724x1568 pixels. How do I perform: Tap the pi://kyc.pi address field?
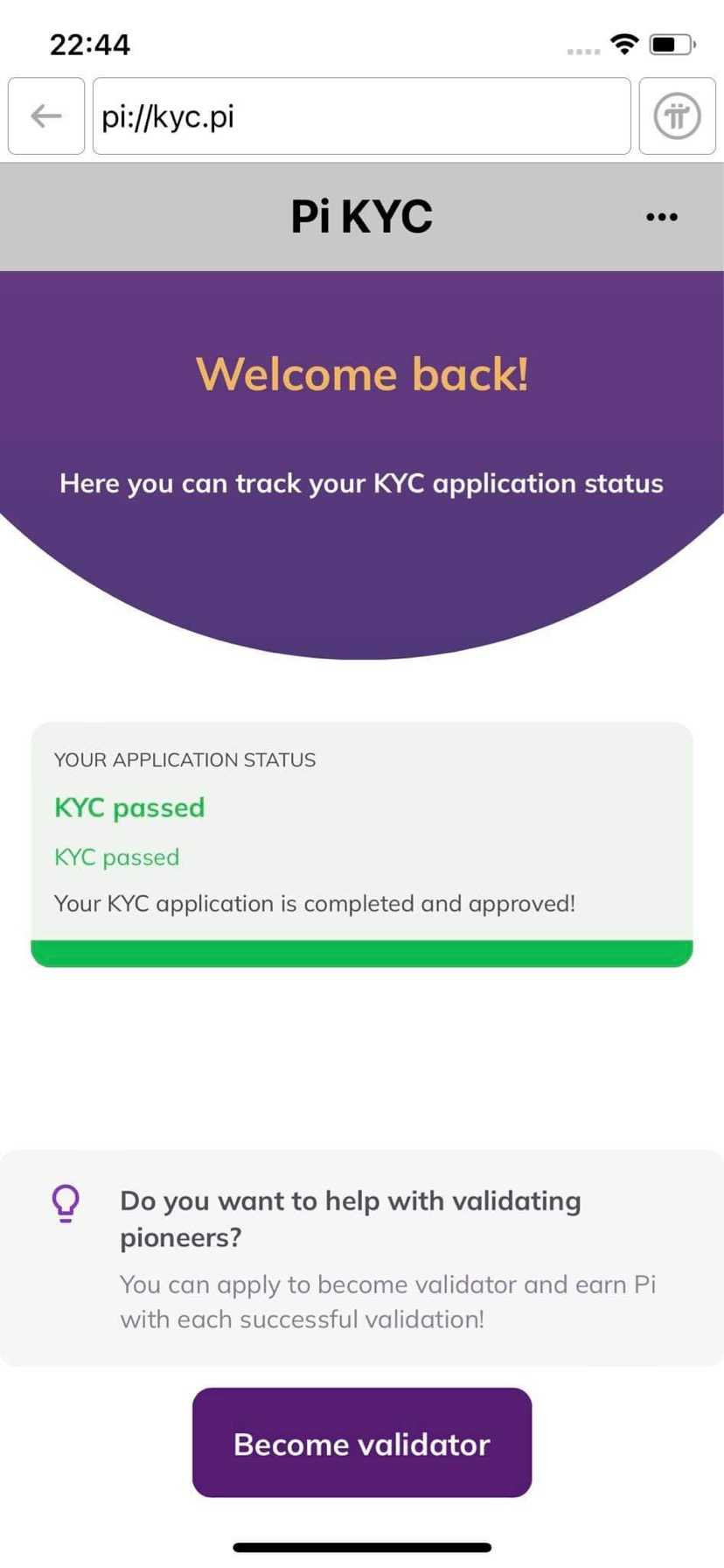(x=361, y=115)
